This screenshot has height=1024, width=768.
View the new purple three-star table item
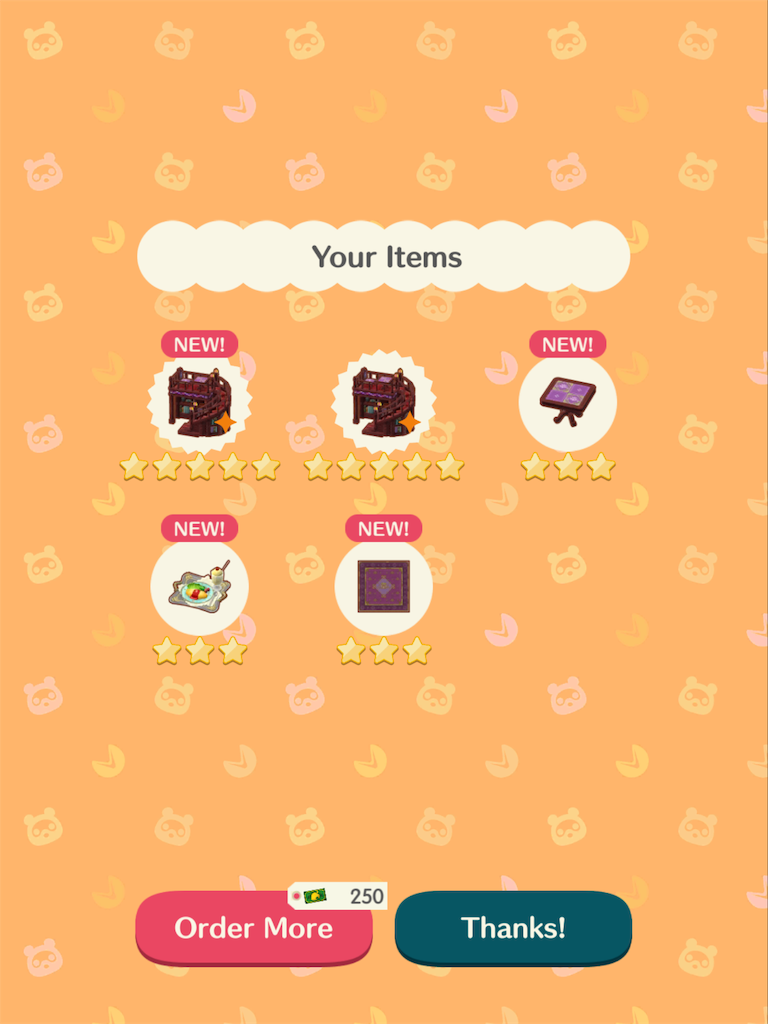(x=567, y=402)
